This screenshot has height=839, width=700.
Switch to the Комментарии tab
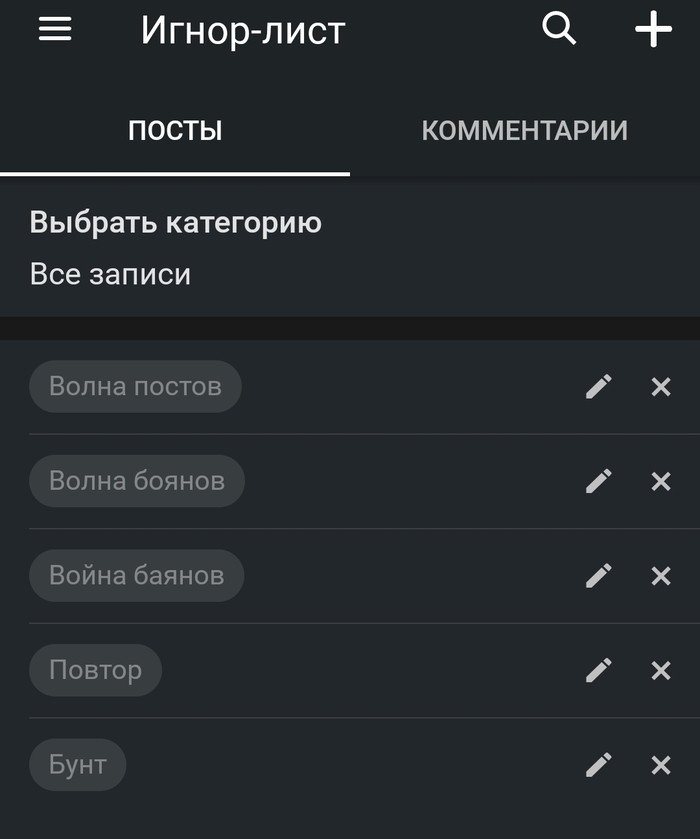click(x=524, y=131)
